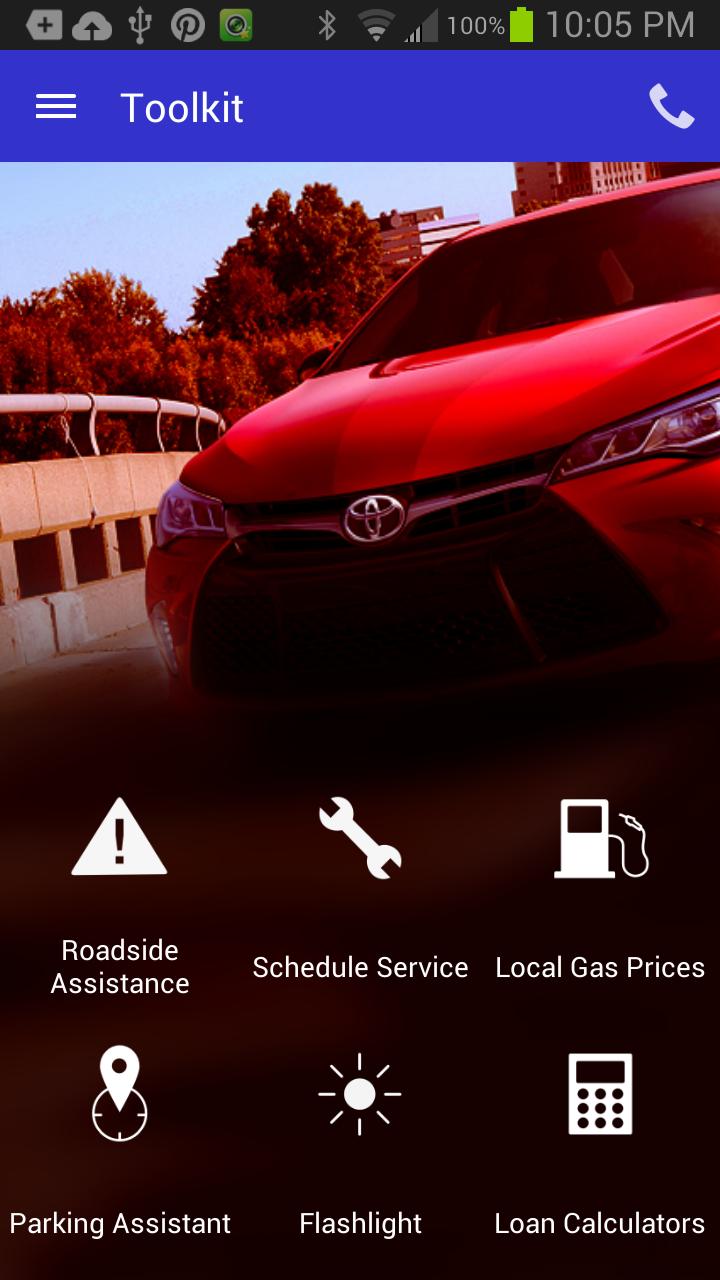Open the Roadside Assistance text label
Viewport: 720px width, 1280px height.
[118, 966]
